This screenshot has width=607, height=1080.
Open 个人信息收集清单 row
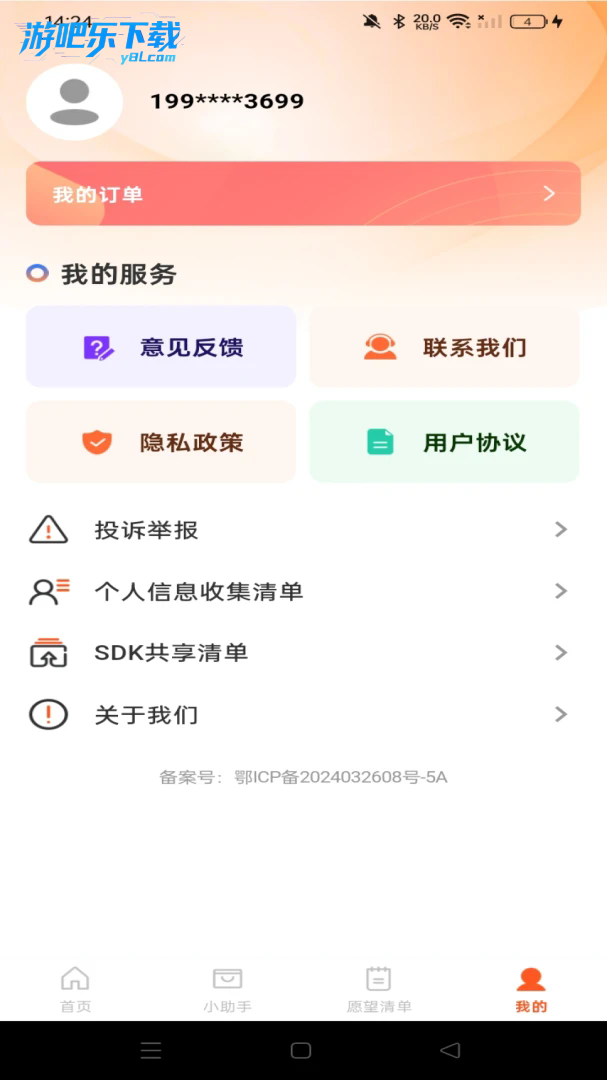point(298,591)
